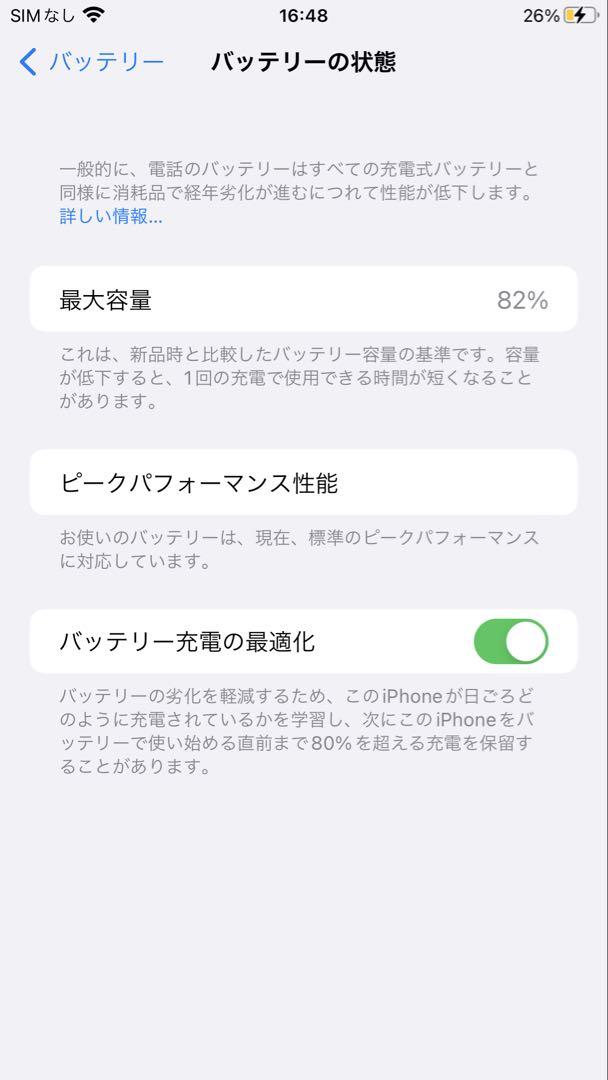This screenshot has width=608, height=1080.
Task: Go back to the バッテリー settings
Action: (x=92, y=63)
